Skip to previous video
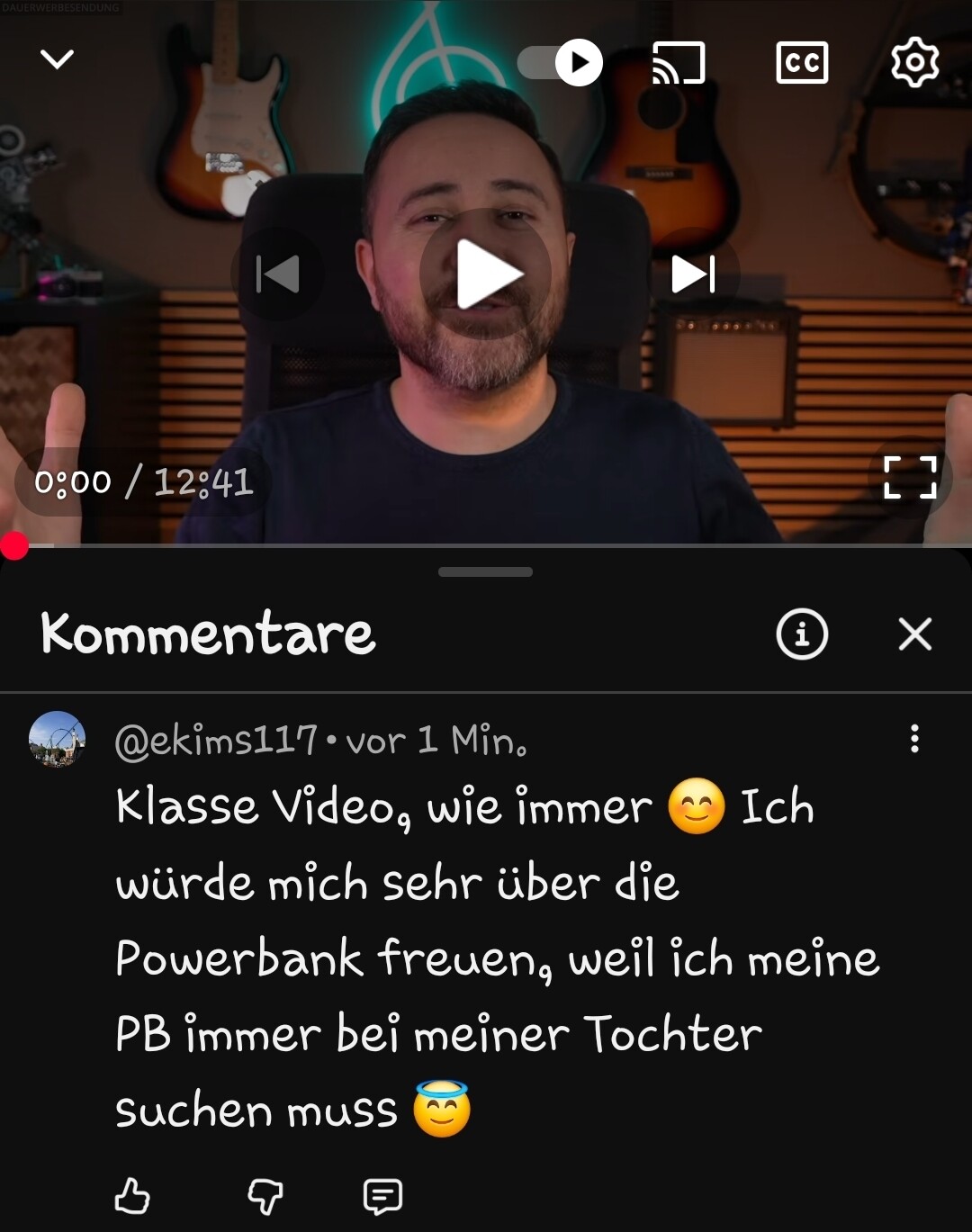972x1232 pixels. 277,274
